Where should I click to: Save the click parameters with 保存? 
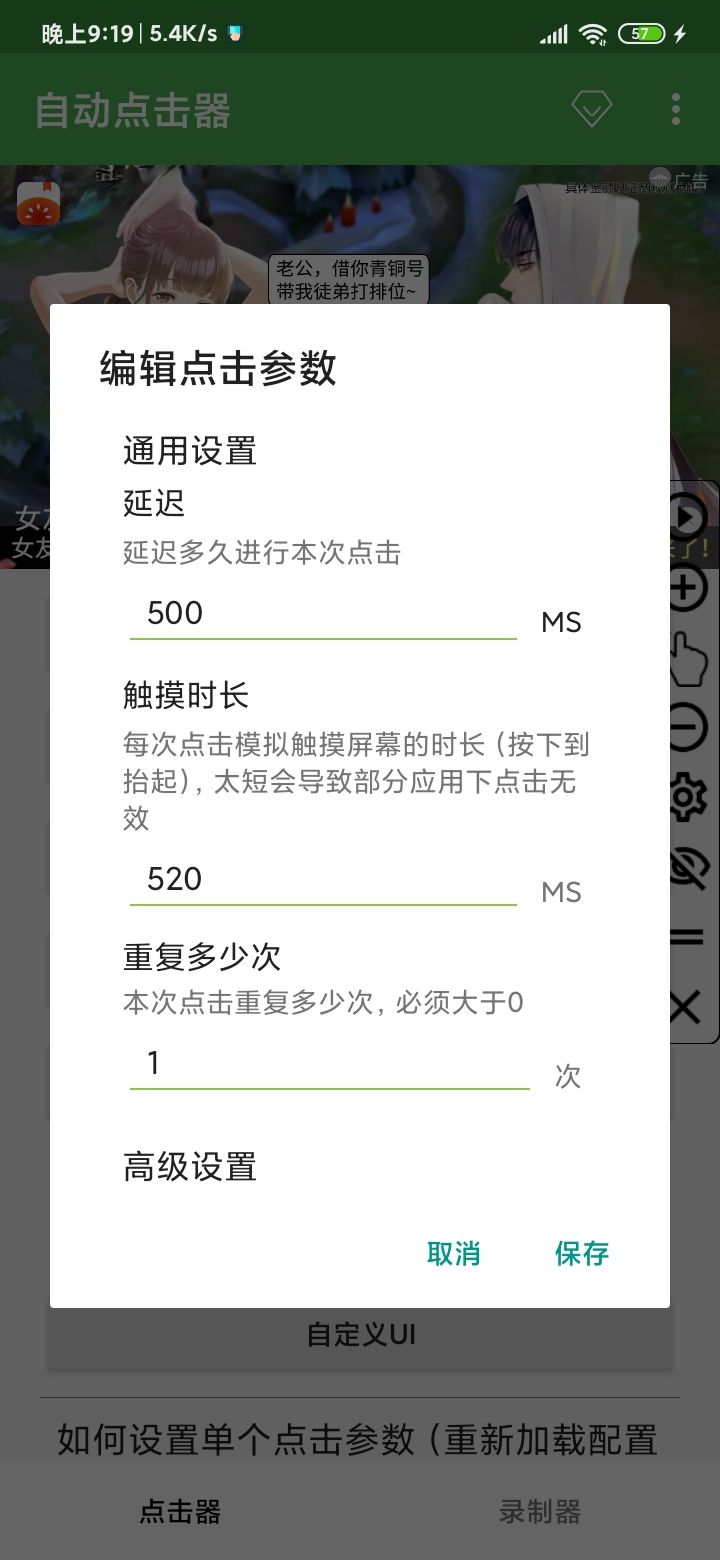click(582, 1253)
